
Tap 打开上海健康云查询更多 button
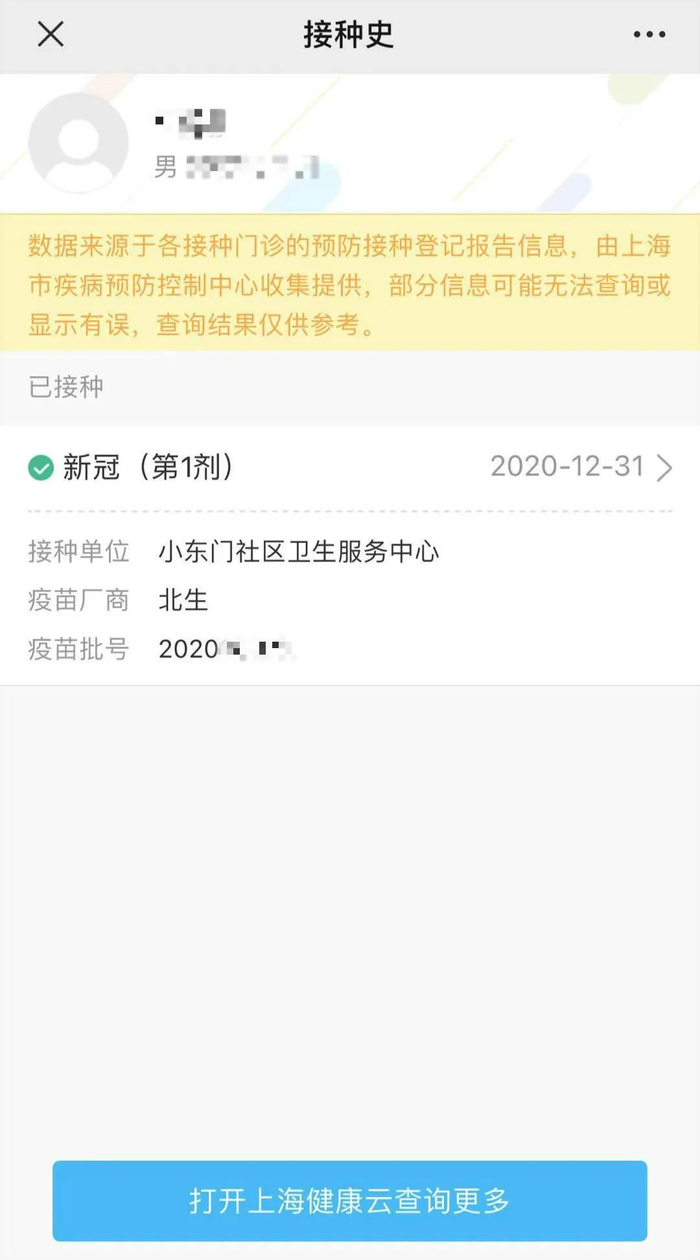[x=350, y=1200]
